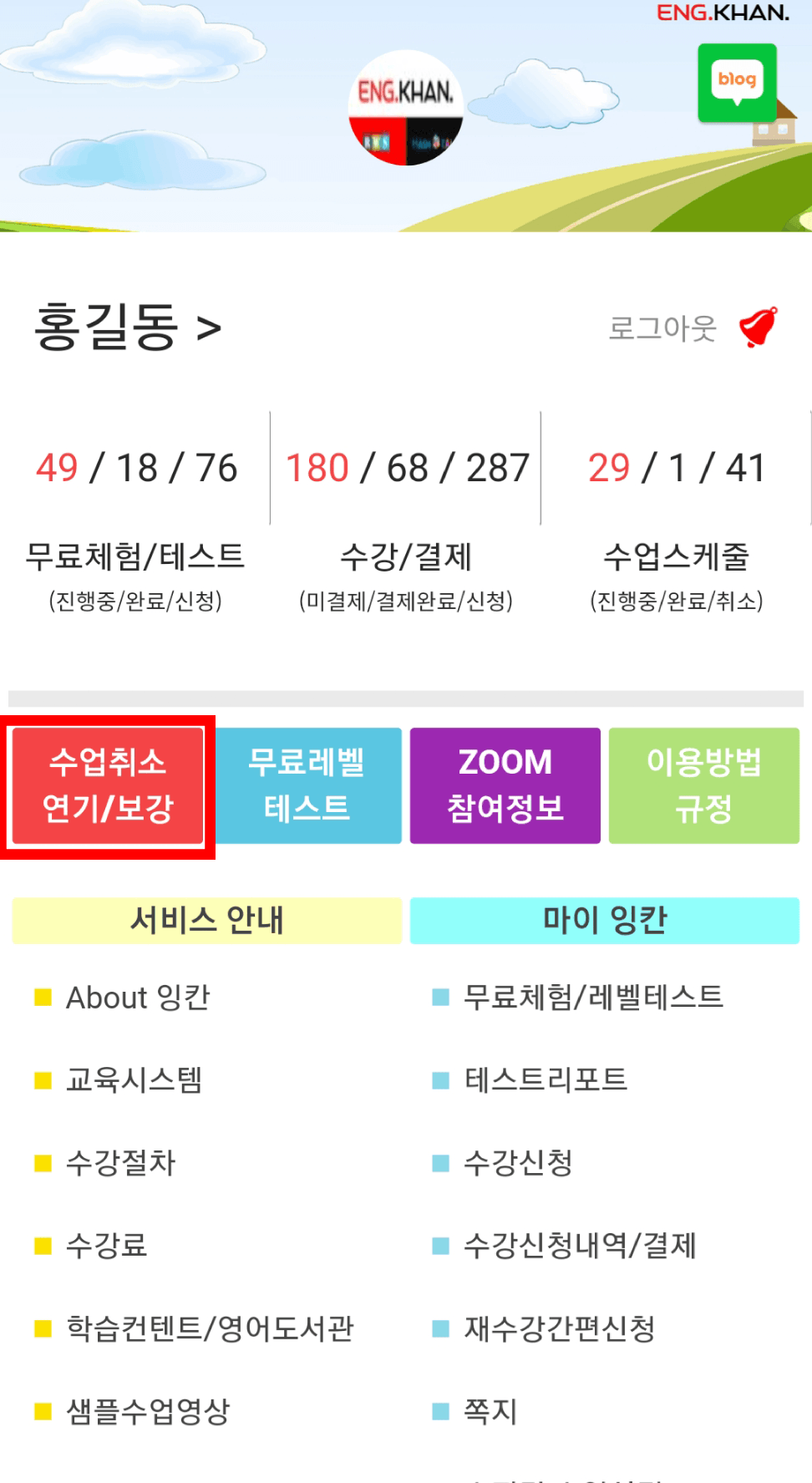Open 수업취소 연기/보강 button

[108, 785]
